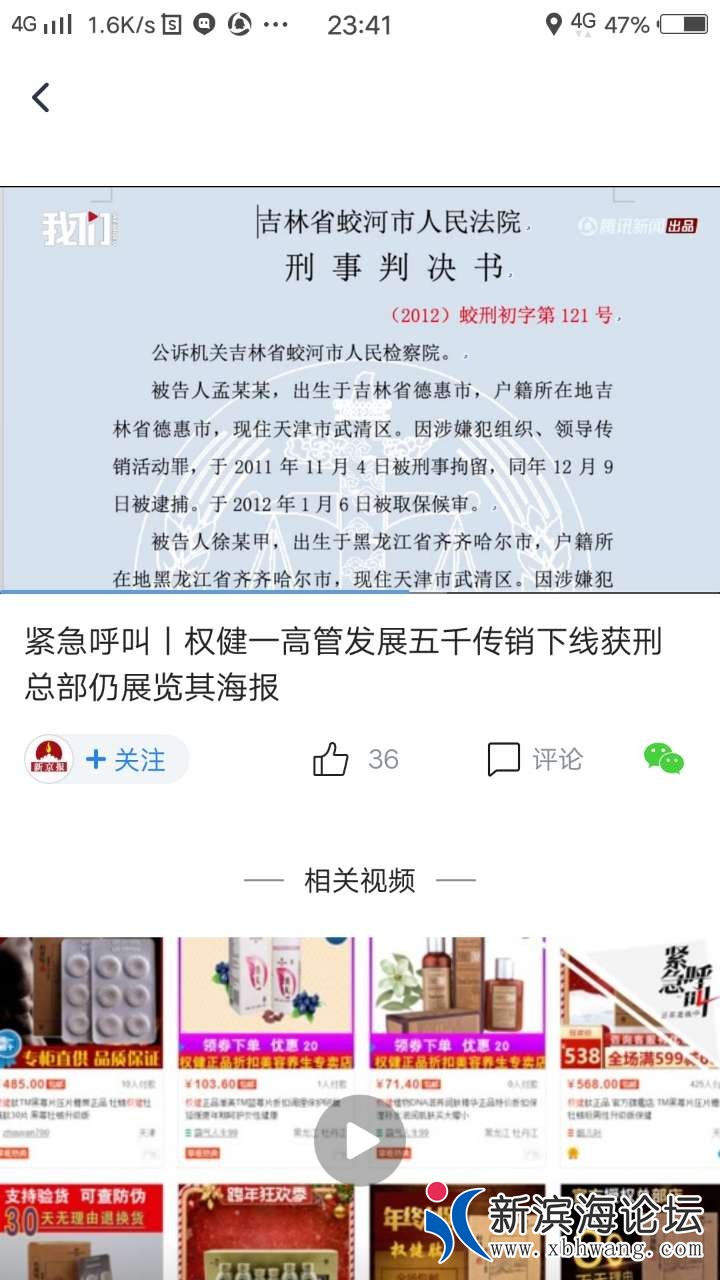Screen dimensions: 720x1280
Task: Share the video to WeChat
Action: click(x=663, y=759)
